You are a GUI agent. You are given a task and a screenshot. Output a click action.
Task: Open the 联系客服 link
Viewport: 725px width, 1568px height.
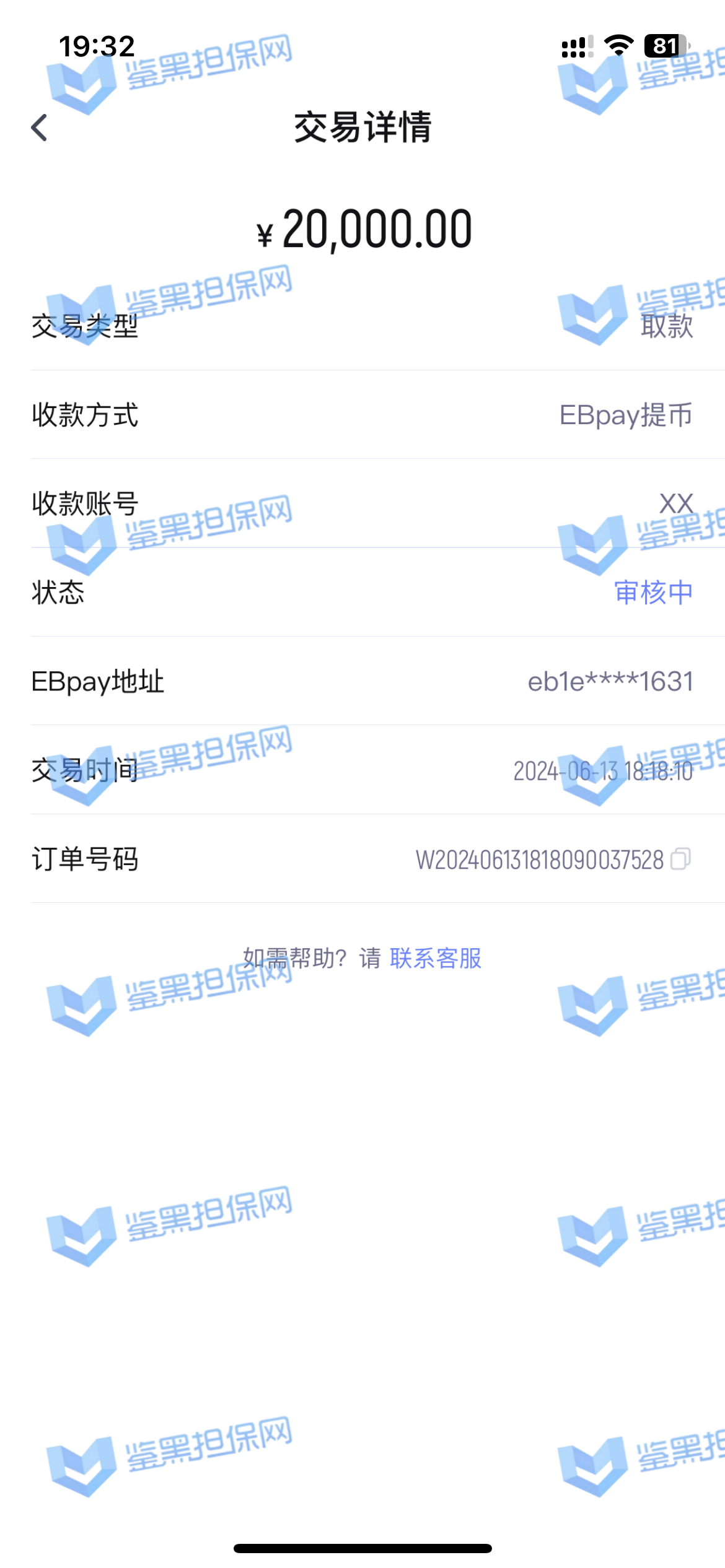(x=436, y=958)
